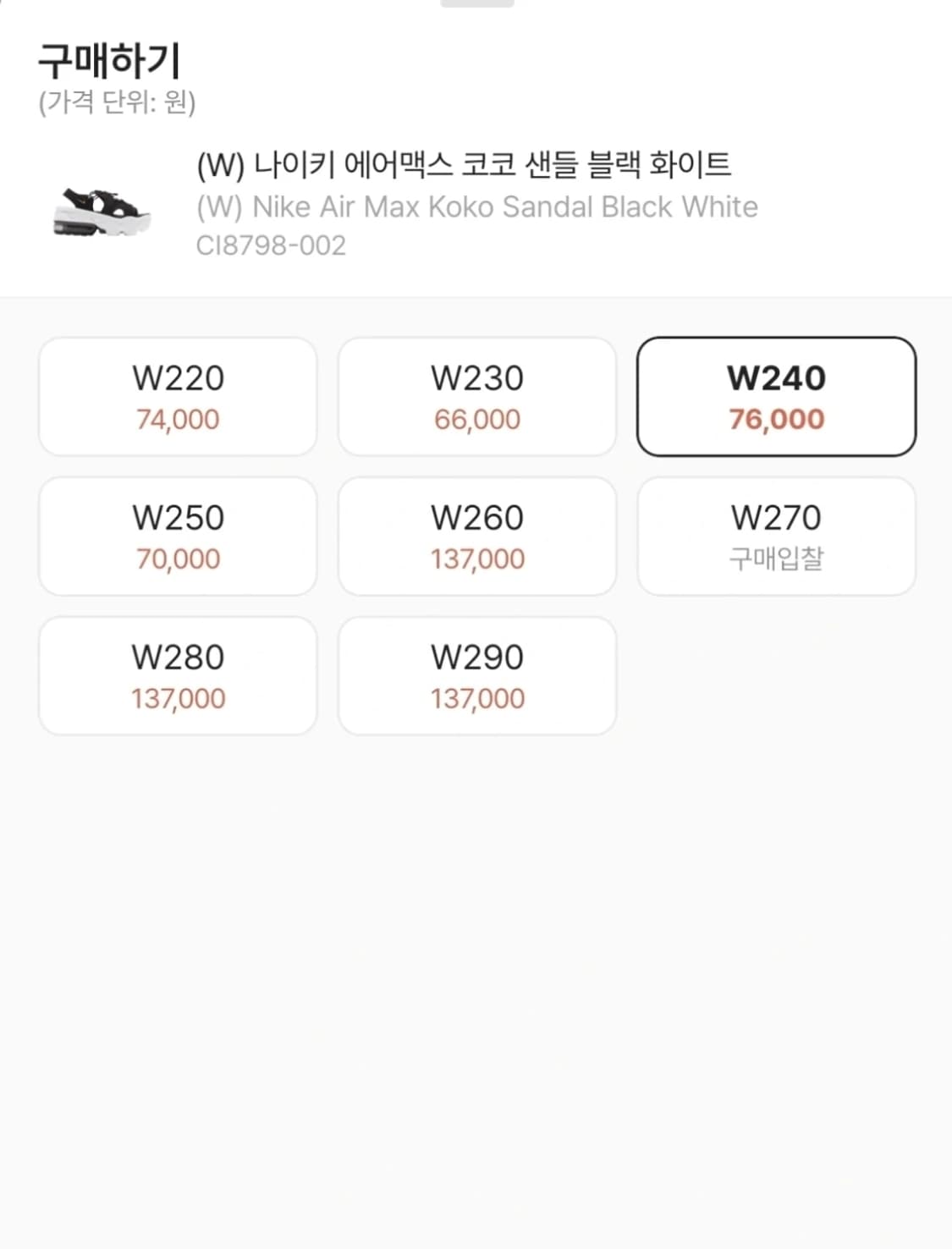Select size W290 priced 137,000
Screen dimensions: 952x1249
[x=476, y=674]
